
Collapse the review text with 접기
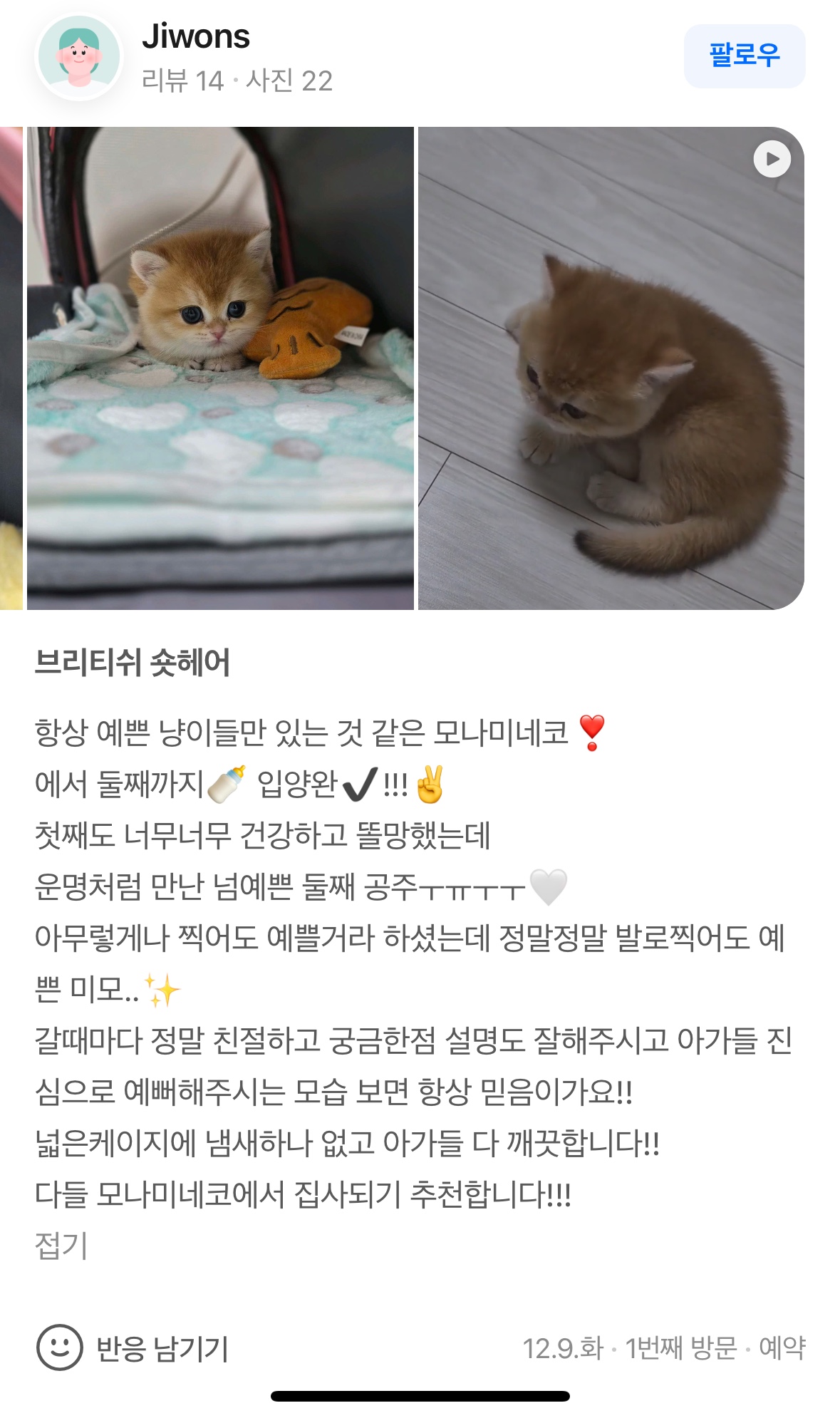pyautogui.click(x=61, y=1245)
